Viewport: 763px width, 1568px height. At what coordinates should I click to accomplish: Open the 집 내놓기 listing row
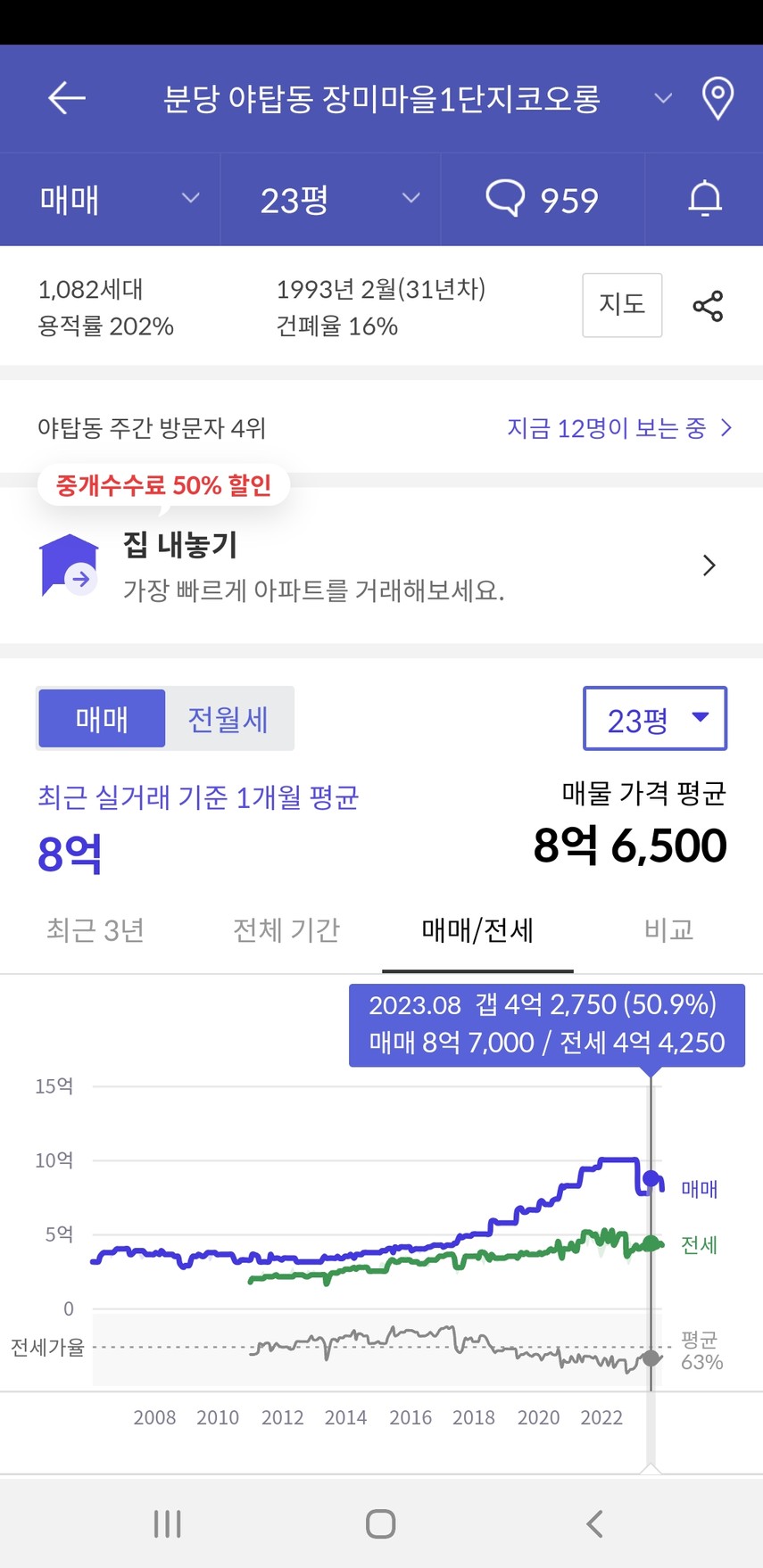(381, 565)
